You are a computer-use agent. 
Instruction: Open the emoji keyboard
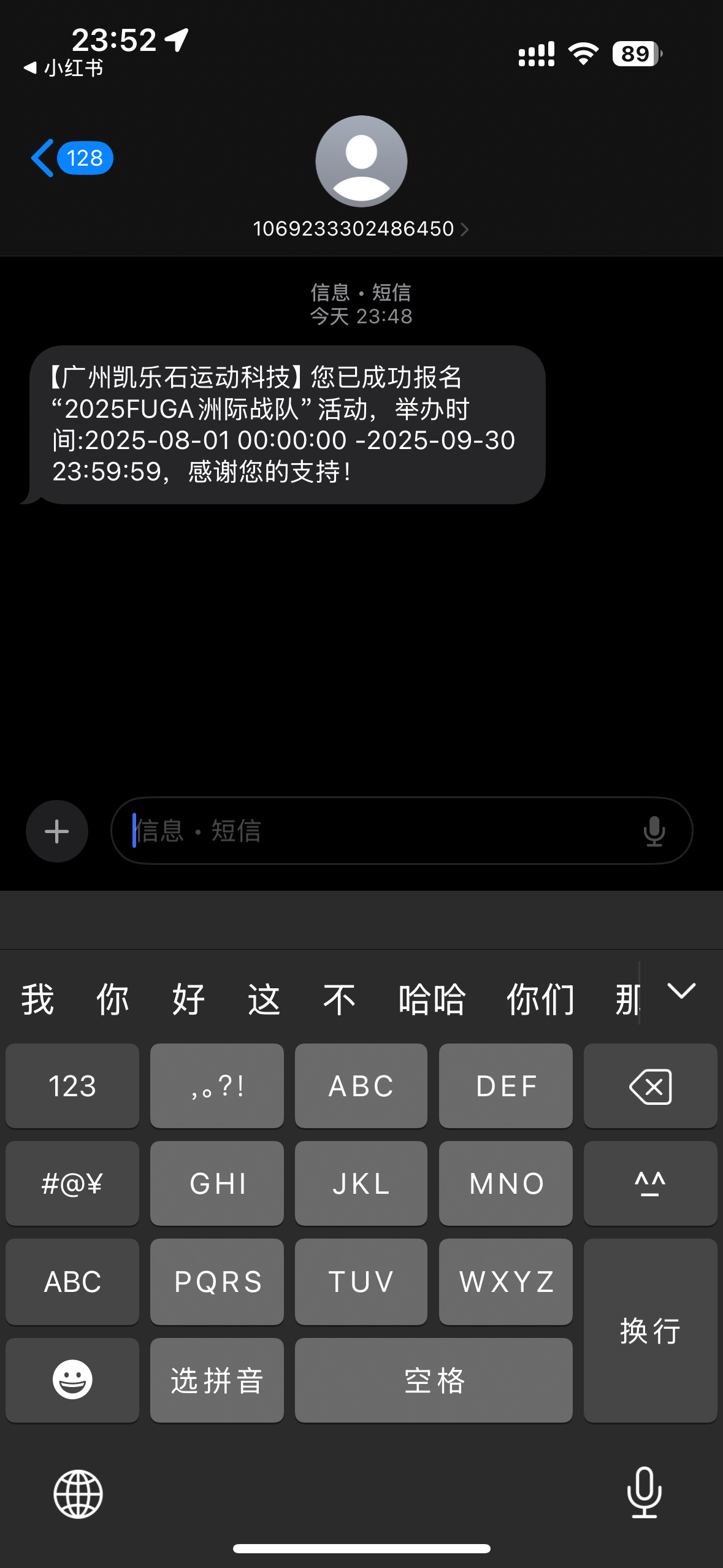pyautogui.click(x=72, y=1380)
